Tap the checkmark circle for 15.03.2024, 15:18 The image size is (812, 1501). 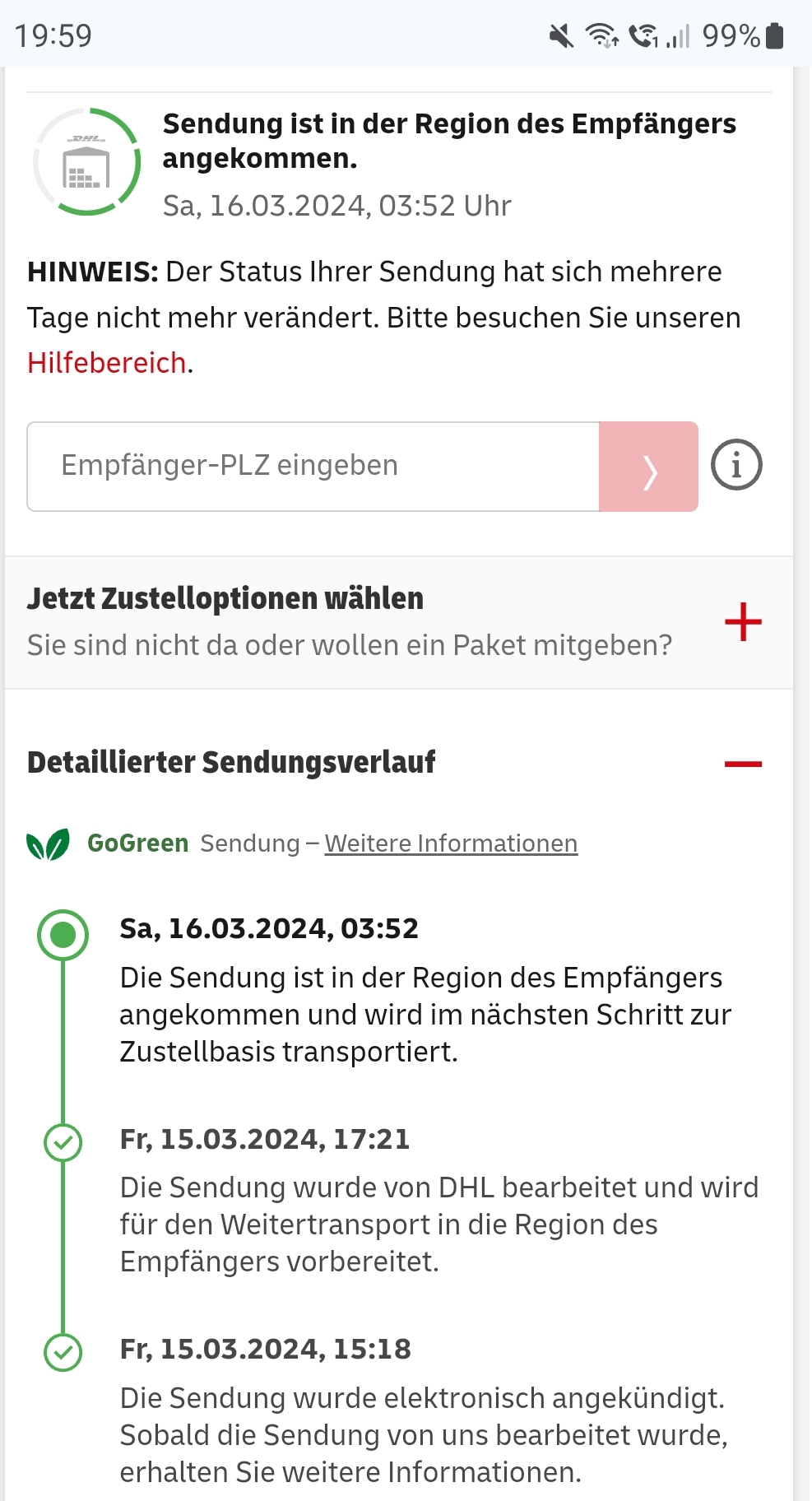pos(63,1354)
